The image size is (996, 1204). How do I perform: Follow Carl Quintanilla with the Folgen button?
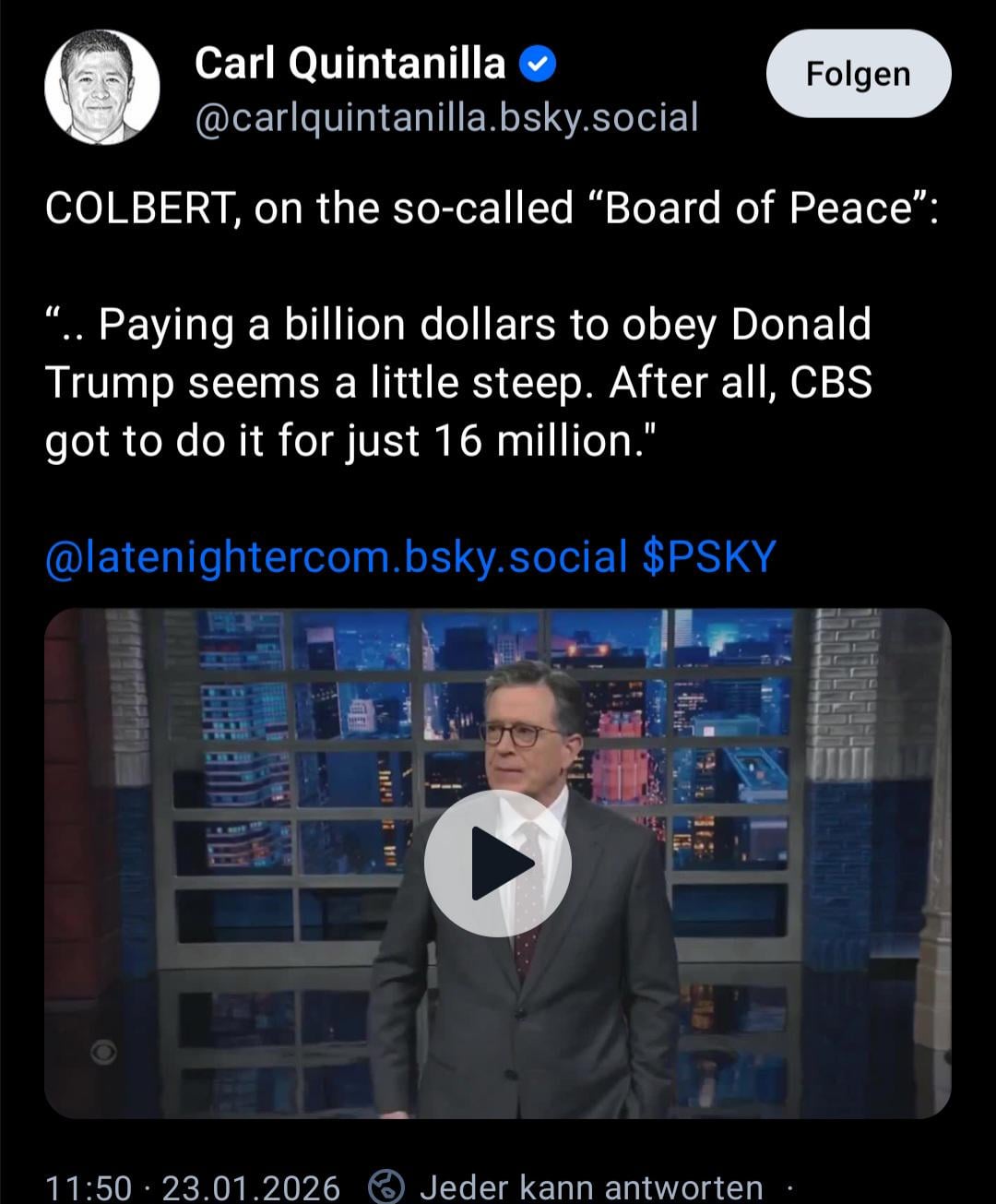coord(858,74)
